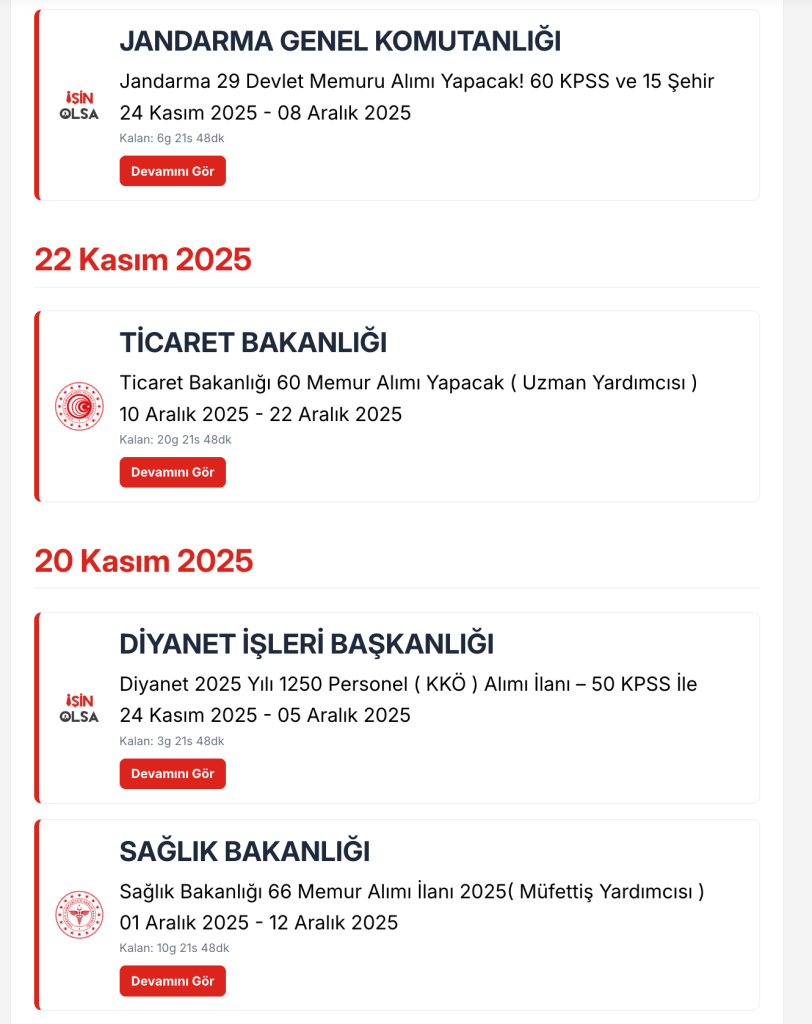Viewport: 812px width, 1024px height.
Task: Open Devamını Gör on Diyanet İşleri listing
Action: pyautogui.click(x=172, y=773)
